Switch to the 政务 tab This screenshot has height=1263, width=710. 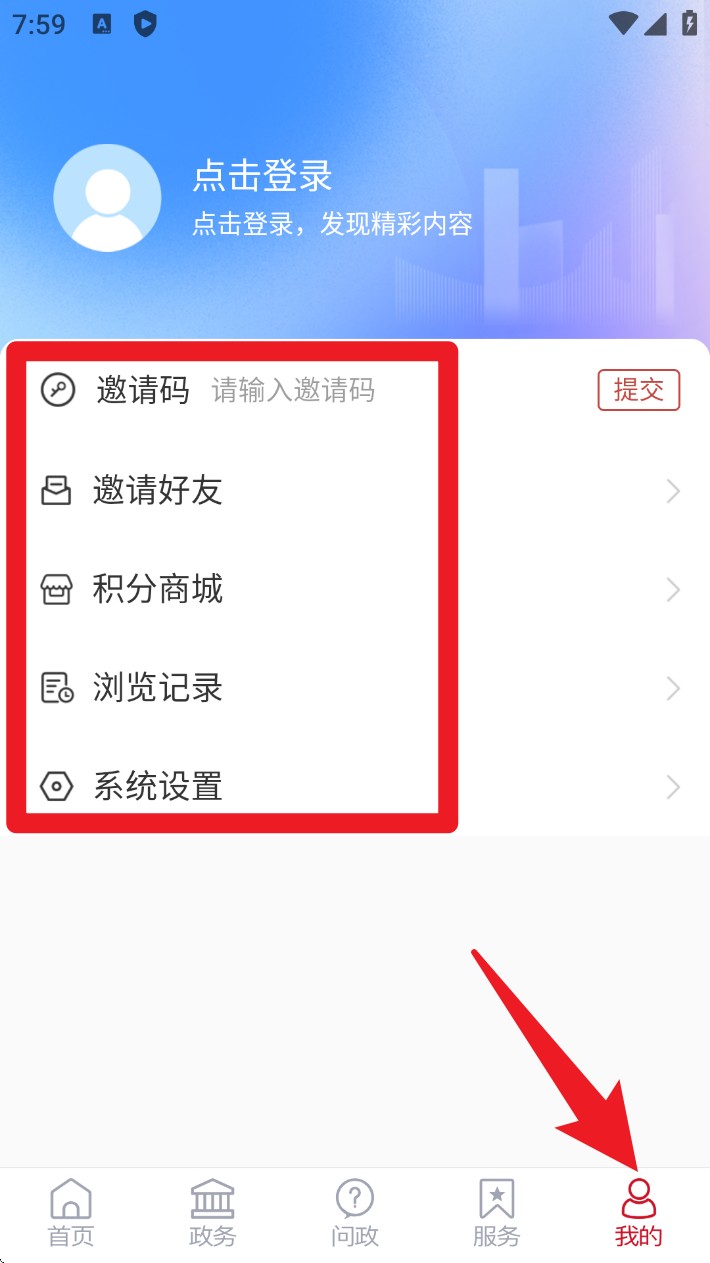213,1212
